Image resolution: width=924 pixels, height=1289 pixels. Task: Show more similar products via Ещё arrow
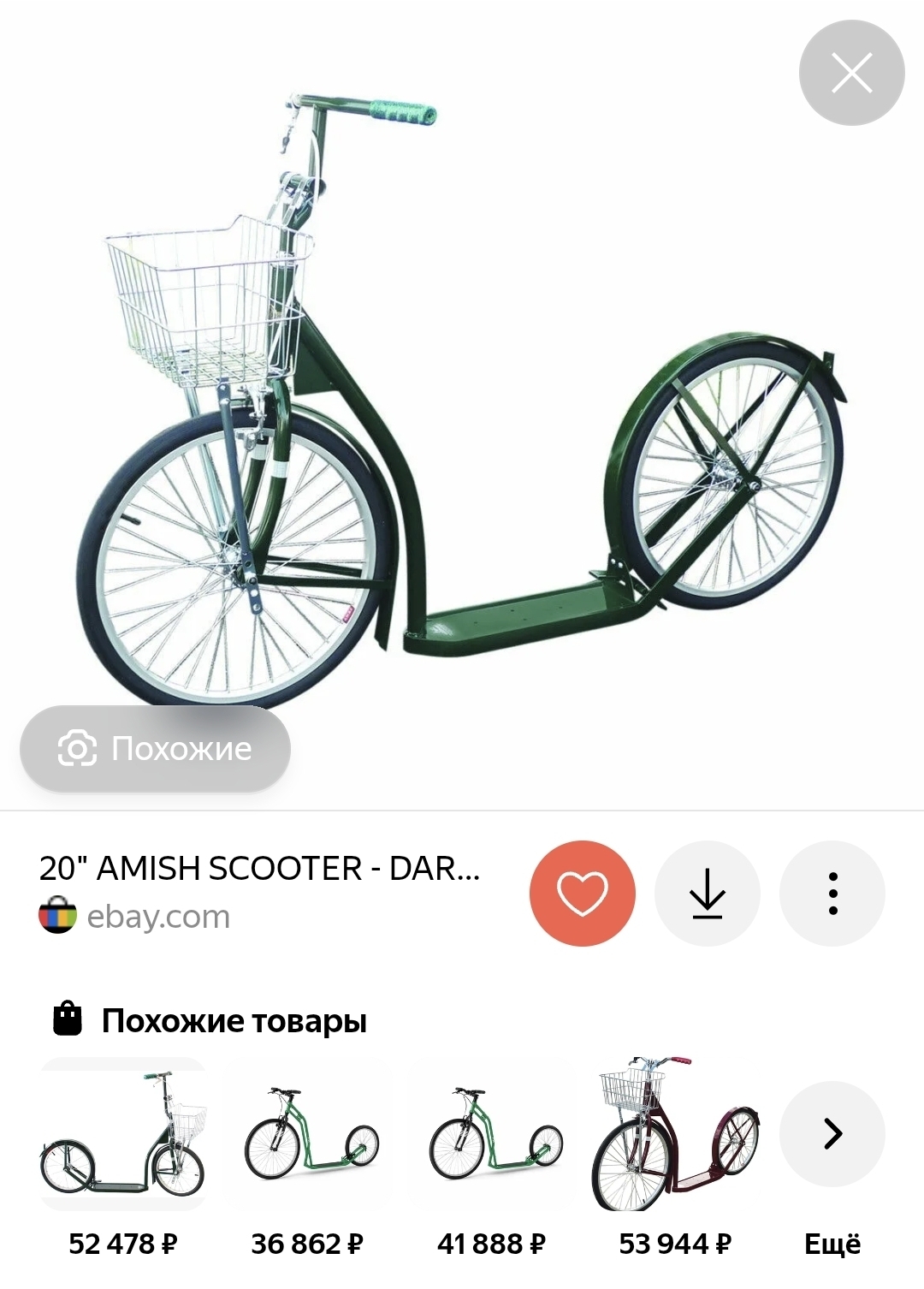[x=832, y=1133]
